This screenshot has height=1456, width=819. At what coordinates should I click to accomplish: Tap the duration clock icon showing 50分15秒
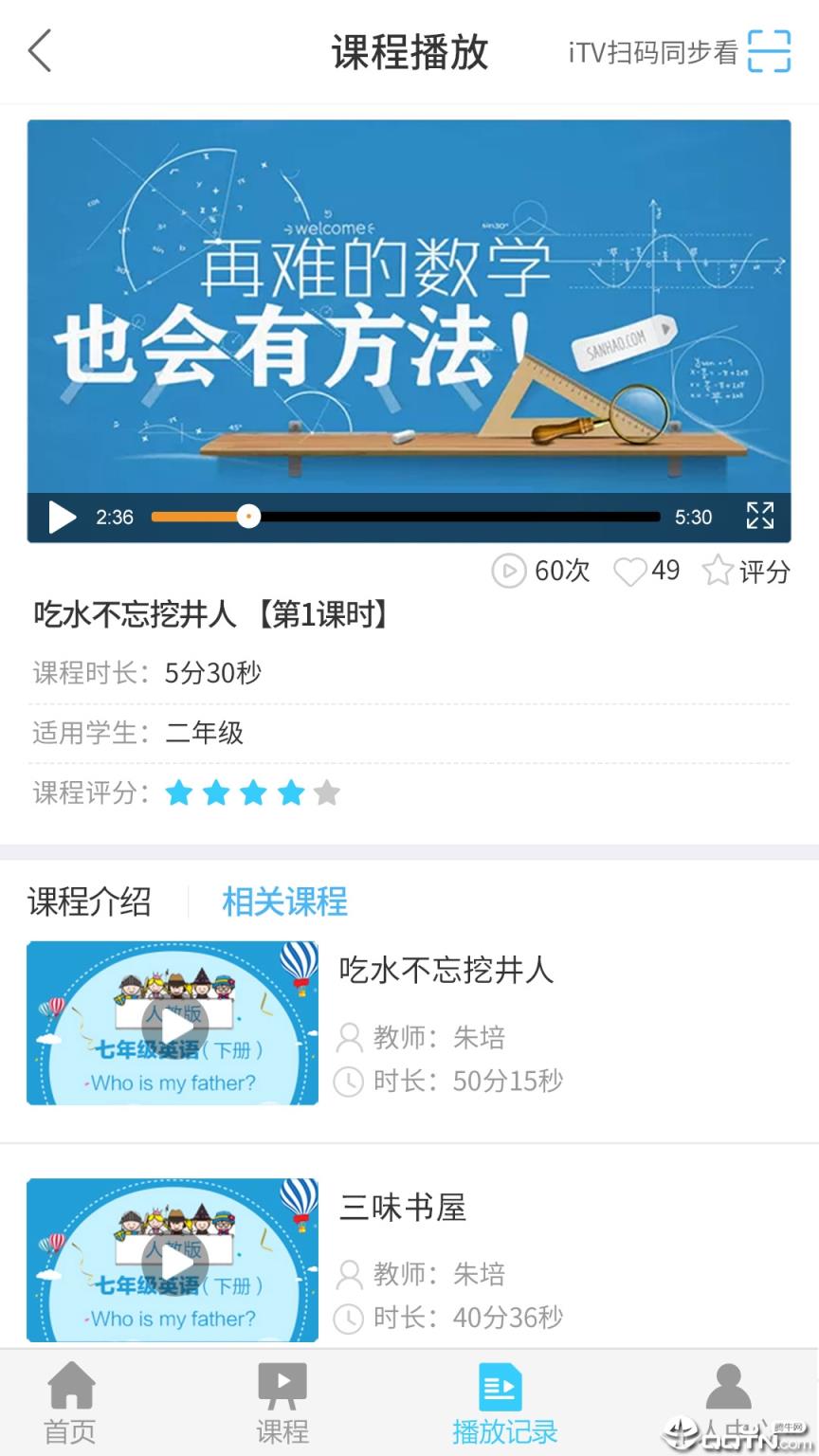coord(351,1081)
